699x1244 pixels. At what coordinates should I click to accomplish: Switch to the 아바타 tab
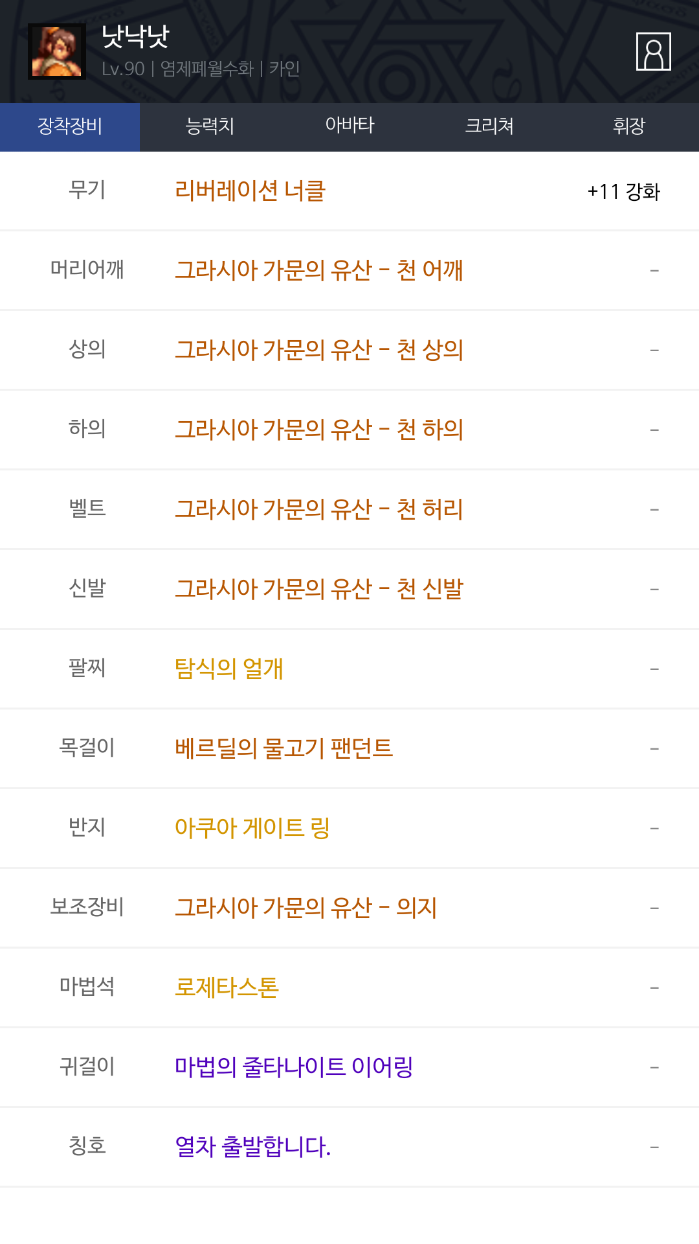pyautogui.click(x=349, y=126)
